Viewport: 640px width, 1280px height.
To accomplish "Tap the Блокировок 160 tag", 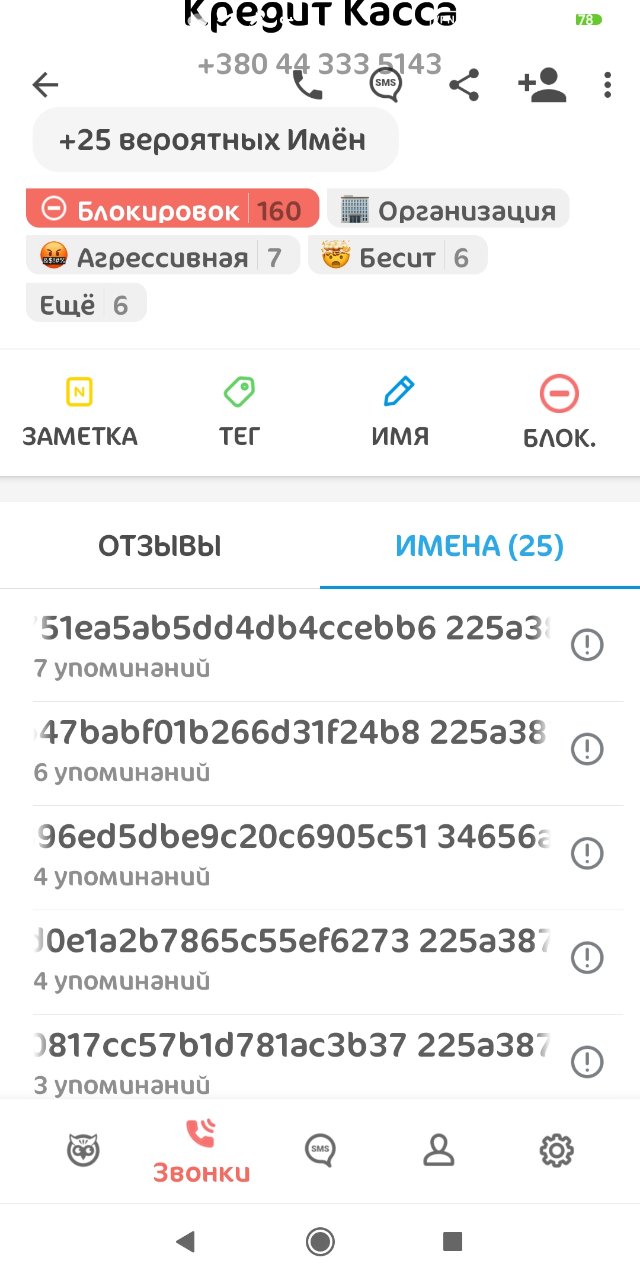I will (x=172, y=209).
